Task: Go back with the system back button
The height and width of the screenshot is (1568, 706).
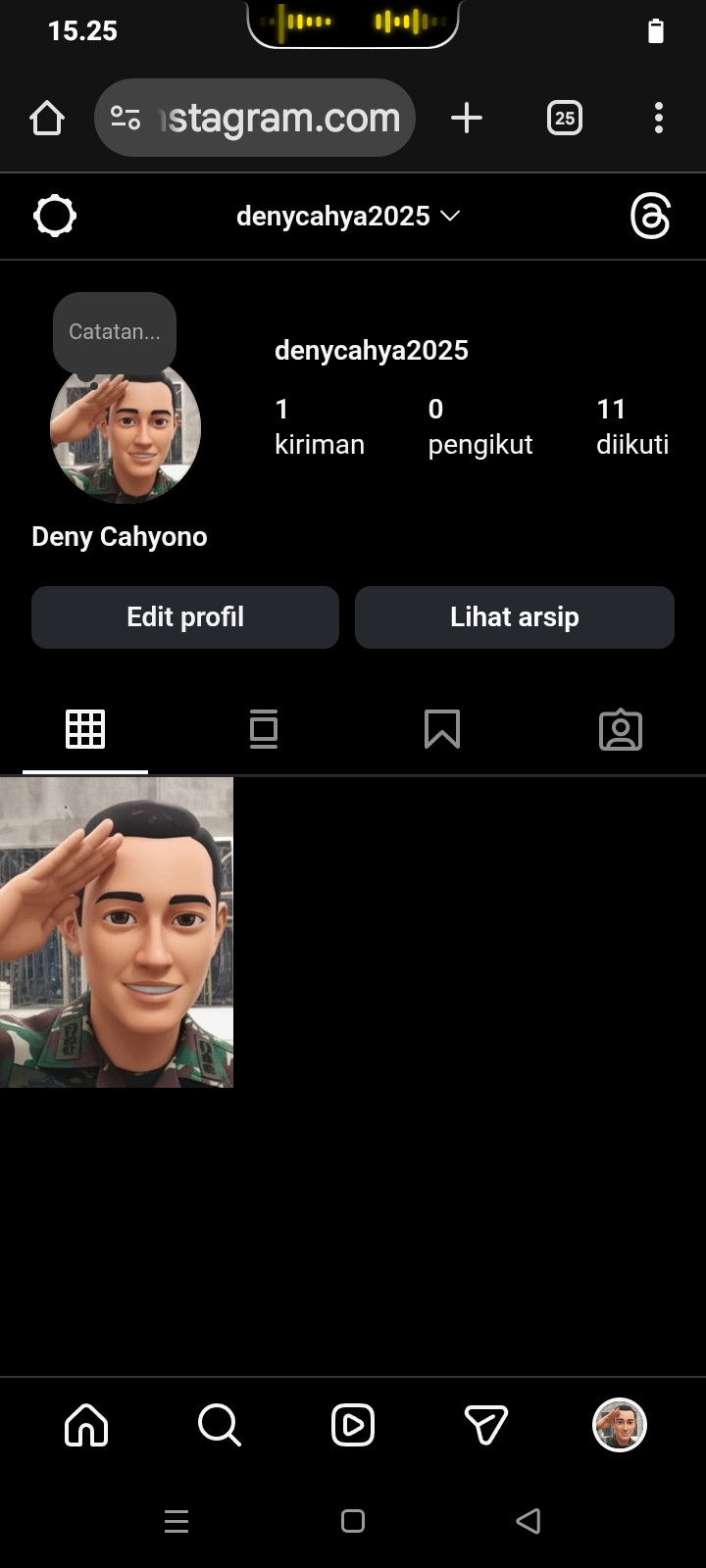Action: [529, 1521]
